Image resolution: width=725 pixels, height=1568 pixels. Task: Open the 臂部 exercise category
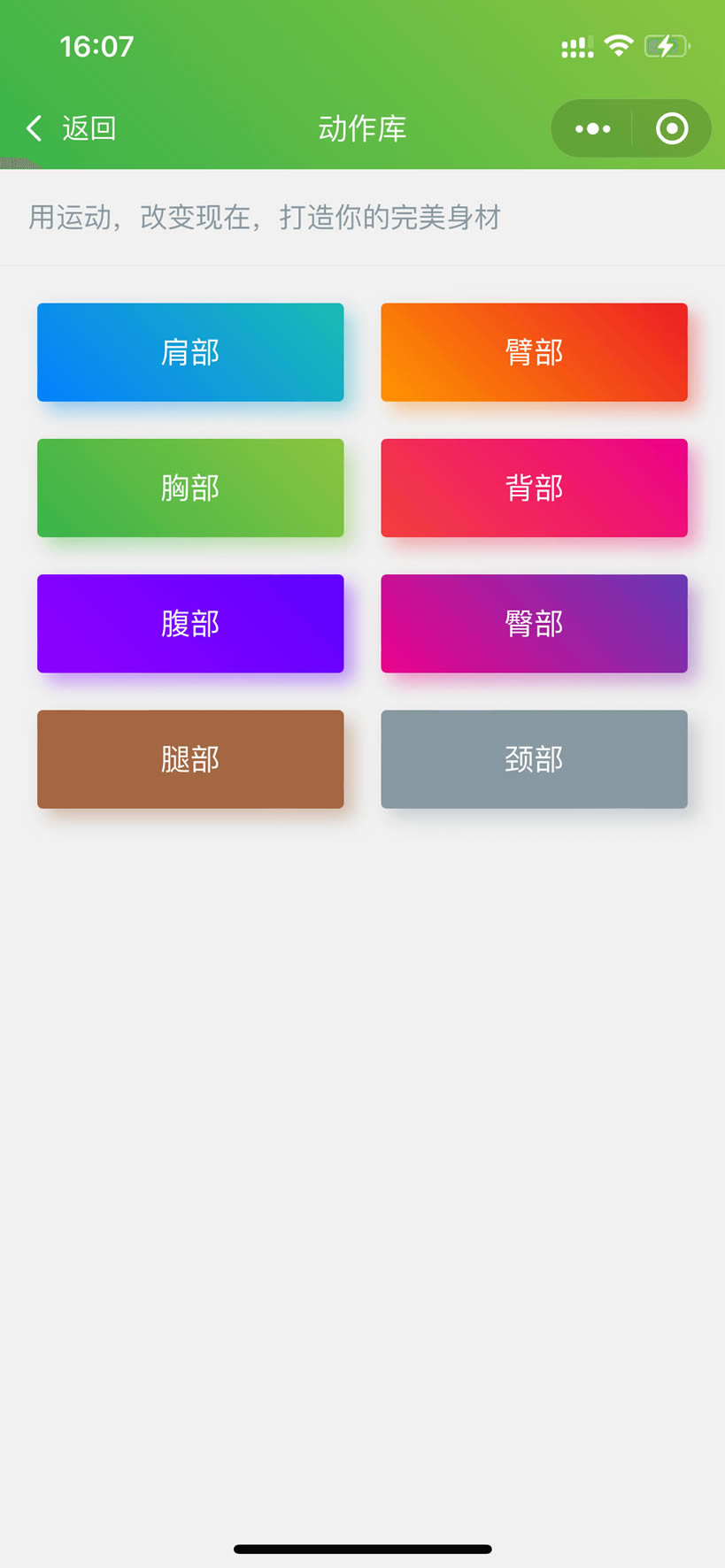[534, 352]
